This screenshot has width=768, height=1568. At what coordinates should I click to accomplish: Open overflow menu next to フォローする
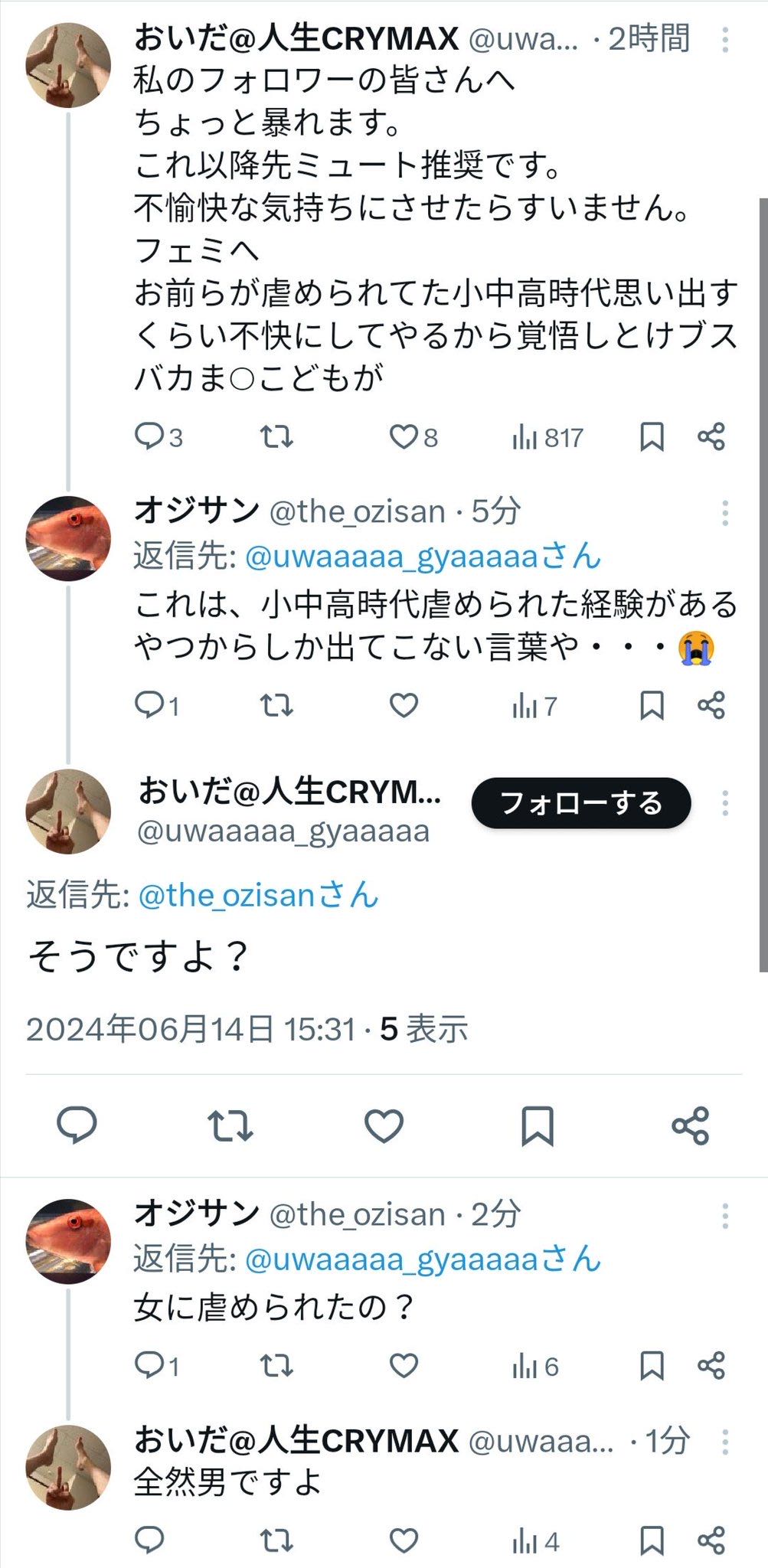coord(725,803)
